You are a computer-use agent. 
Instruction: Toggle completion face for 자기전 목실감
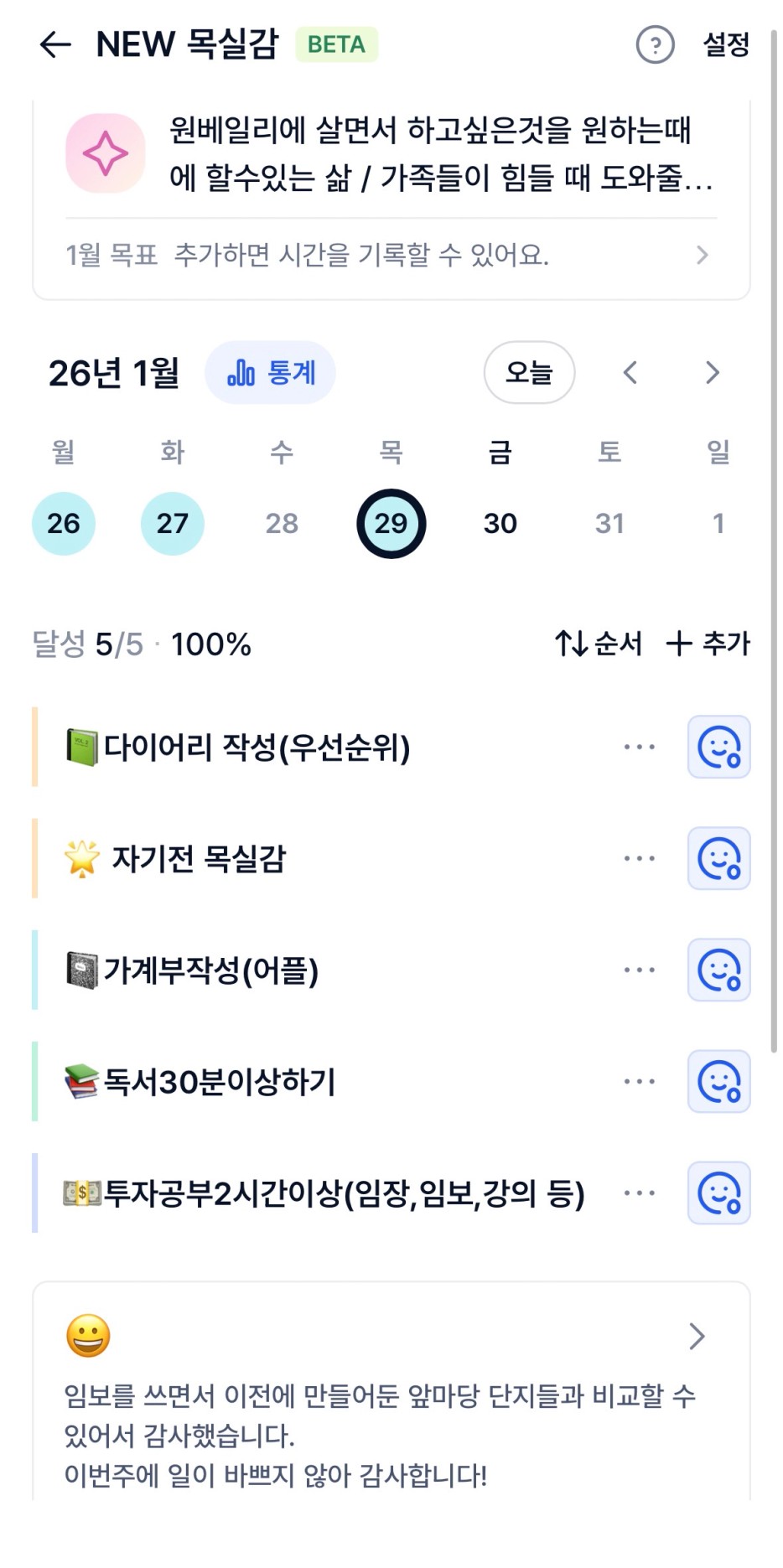[x=718, y=859]
